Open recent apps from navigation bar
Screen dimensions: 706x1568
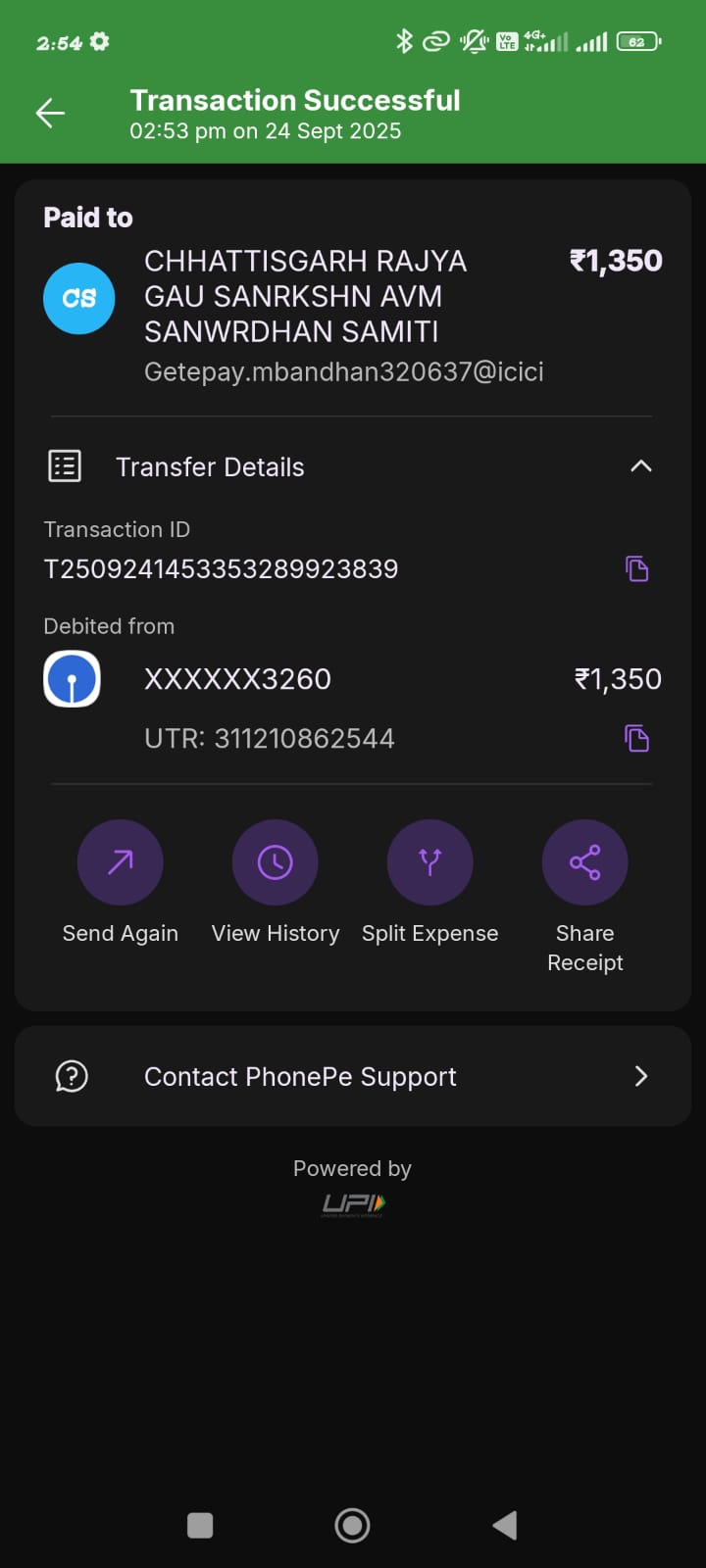pos(200,1525)
